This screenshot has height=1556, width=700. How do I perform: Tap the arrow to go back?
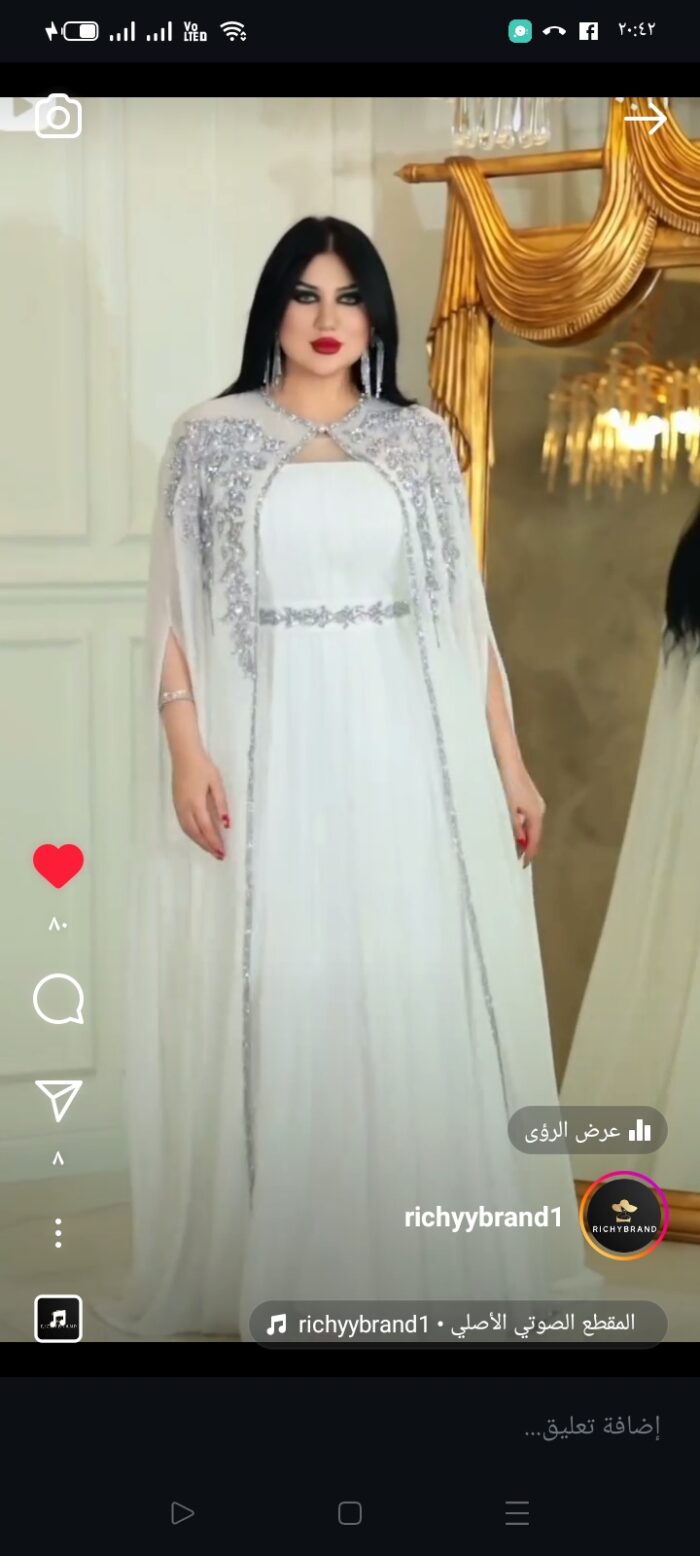(x=645, y=118)
